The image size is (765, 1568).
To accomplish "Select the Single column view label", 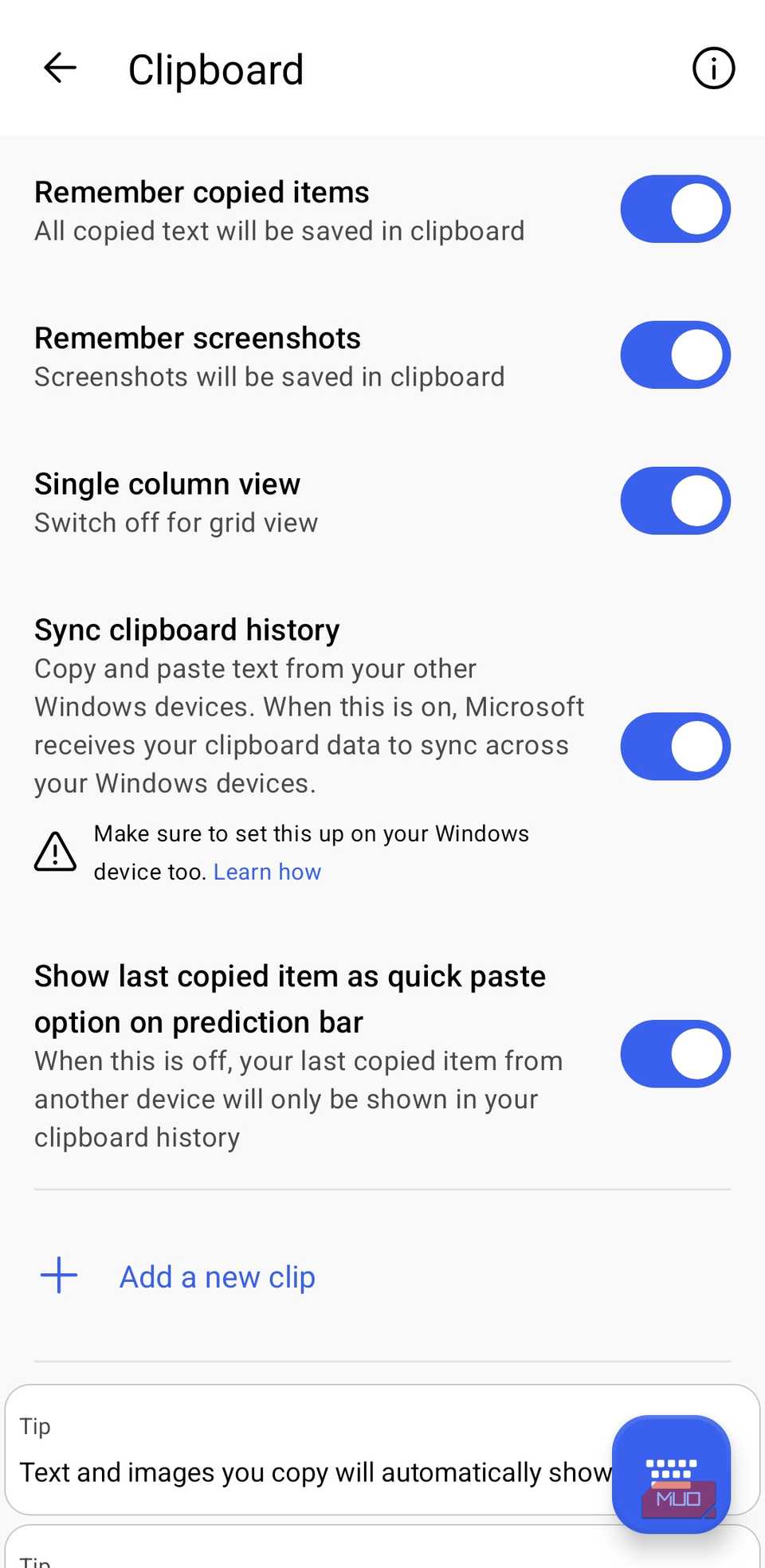I will (x=167, y=483).
